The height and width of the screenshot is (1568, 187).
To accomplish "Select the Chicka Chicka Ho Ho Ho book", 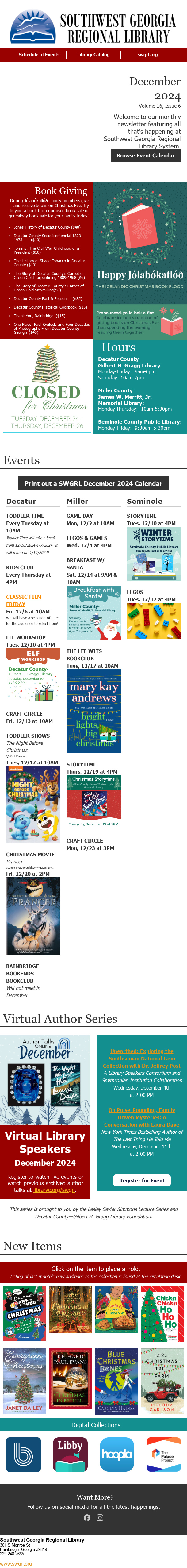I will coord(162,1310).
